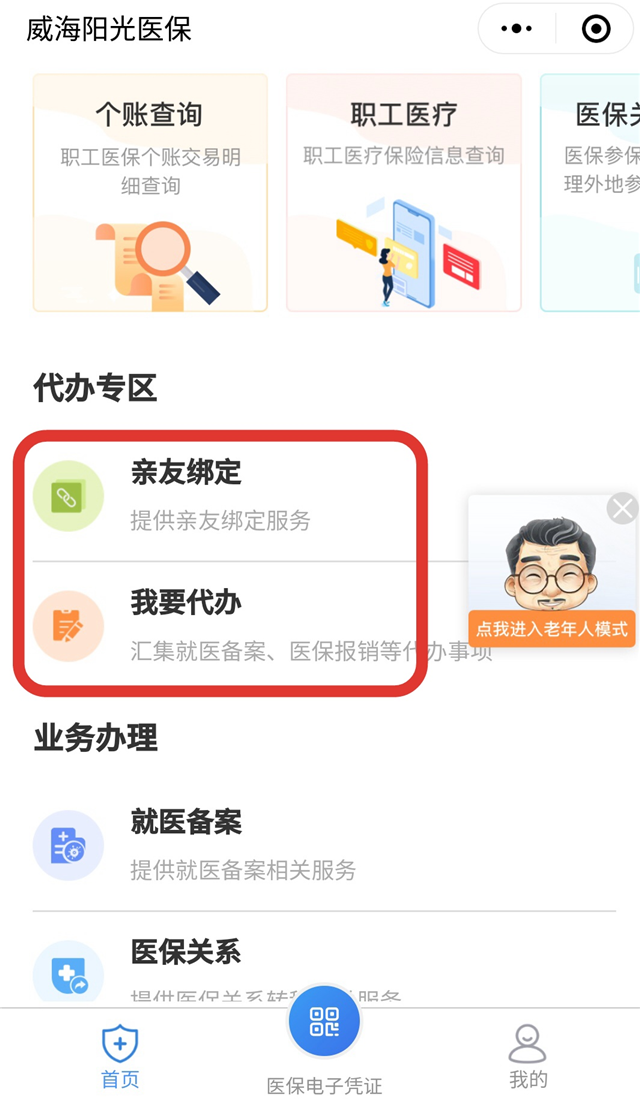Viewport: 640px width, 1105px height.
Task: Enter elderly mode via 点我进入老年人模式
Action: [x=552, y=629]
